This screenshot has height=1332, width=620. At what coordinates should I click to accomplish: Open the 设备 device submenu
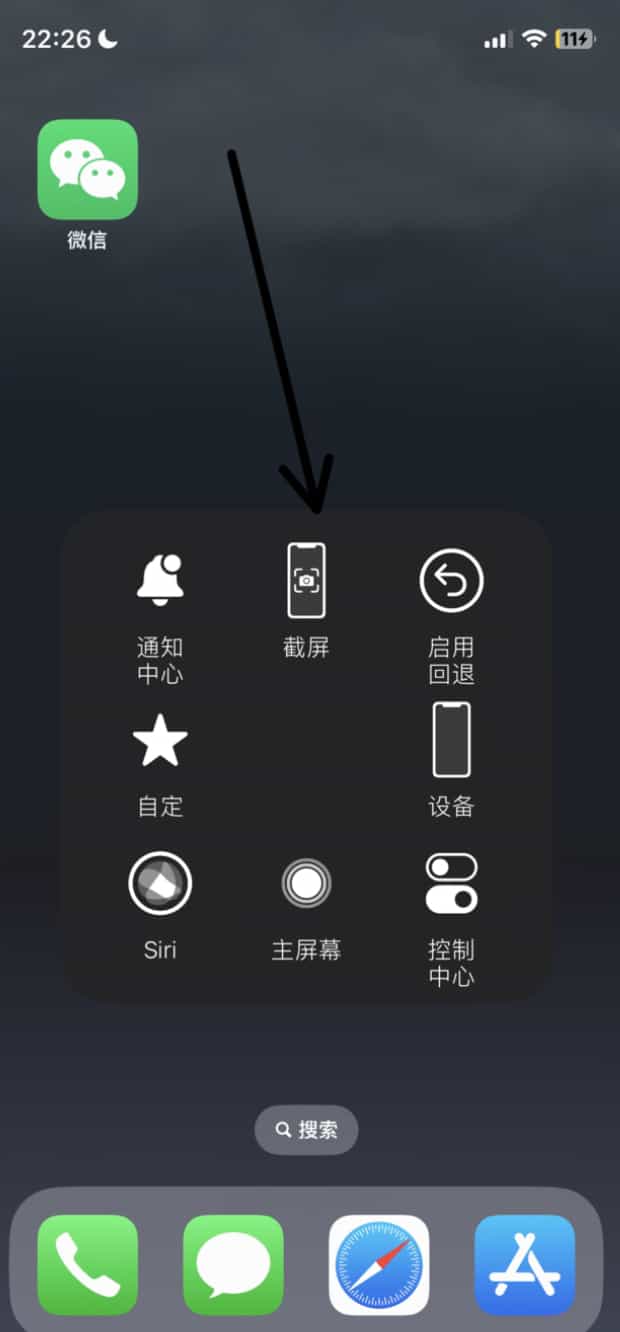[x=451, y=760]
